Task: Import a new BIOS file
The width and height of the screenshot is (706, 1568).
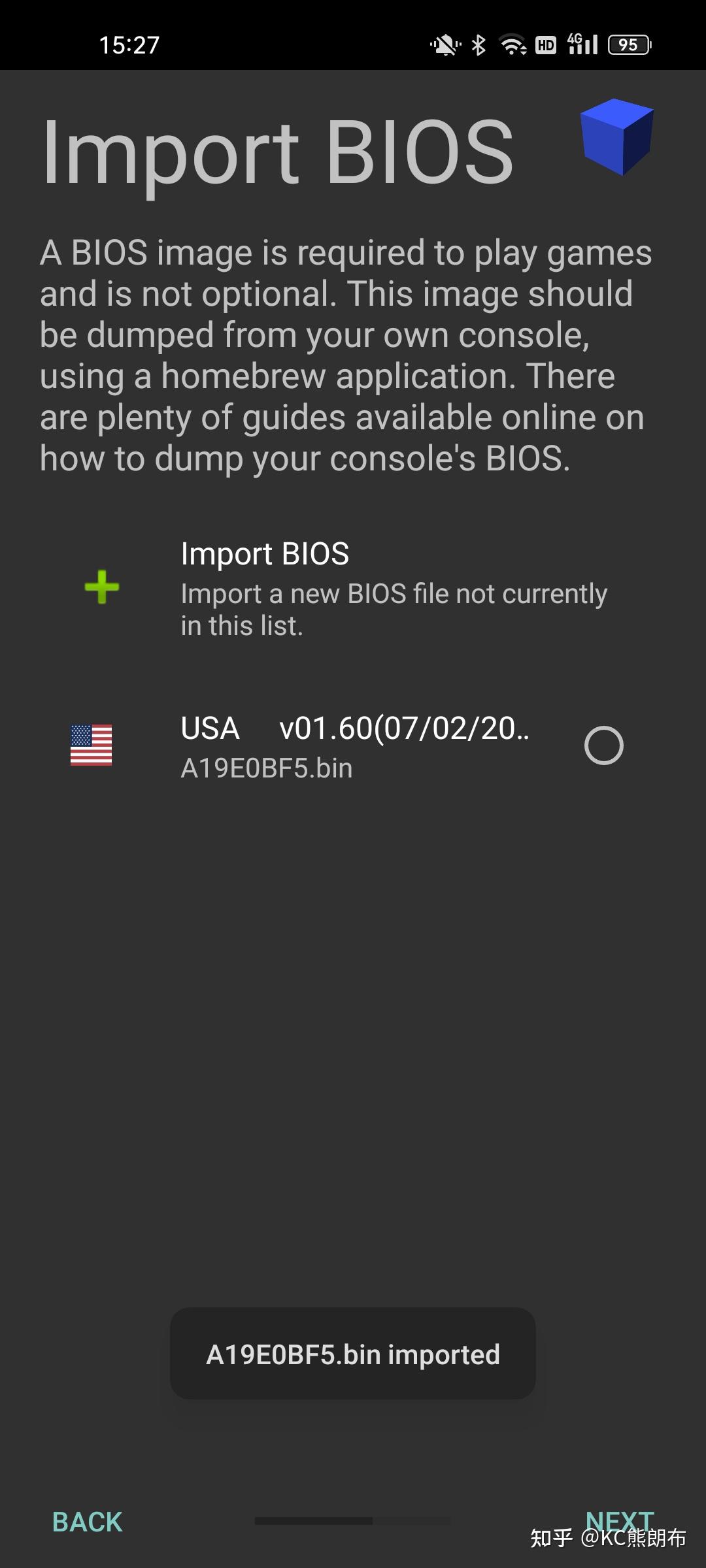Action: point(353,588)
